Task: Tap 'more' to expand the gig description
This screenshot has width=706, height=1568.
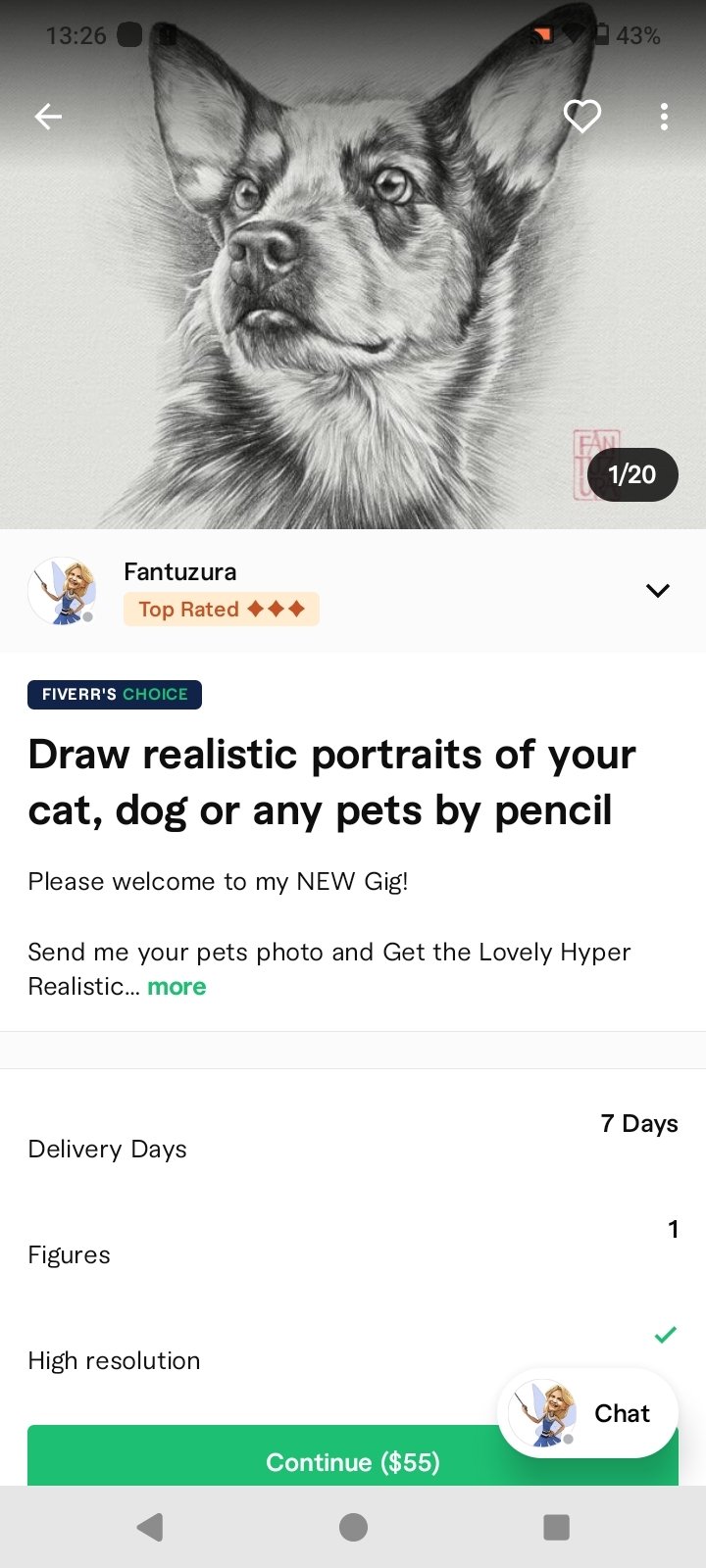Action: [176, 987]
